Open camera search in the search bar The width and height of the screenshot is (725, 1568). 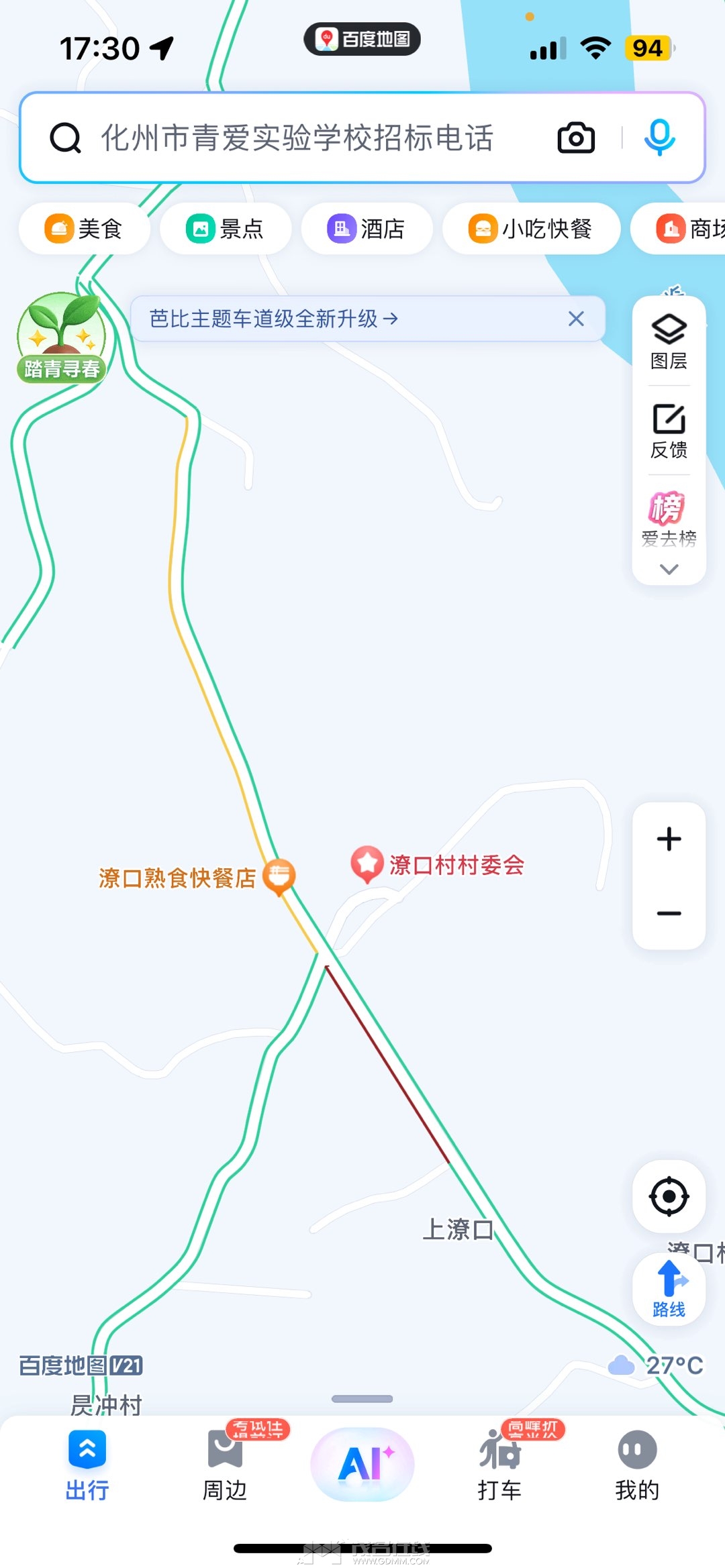coord(576,138)
